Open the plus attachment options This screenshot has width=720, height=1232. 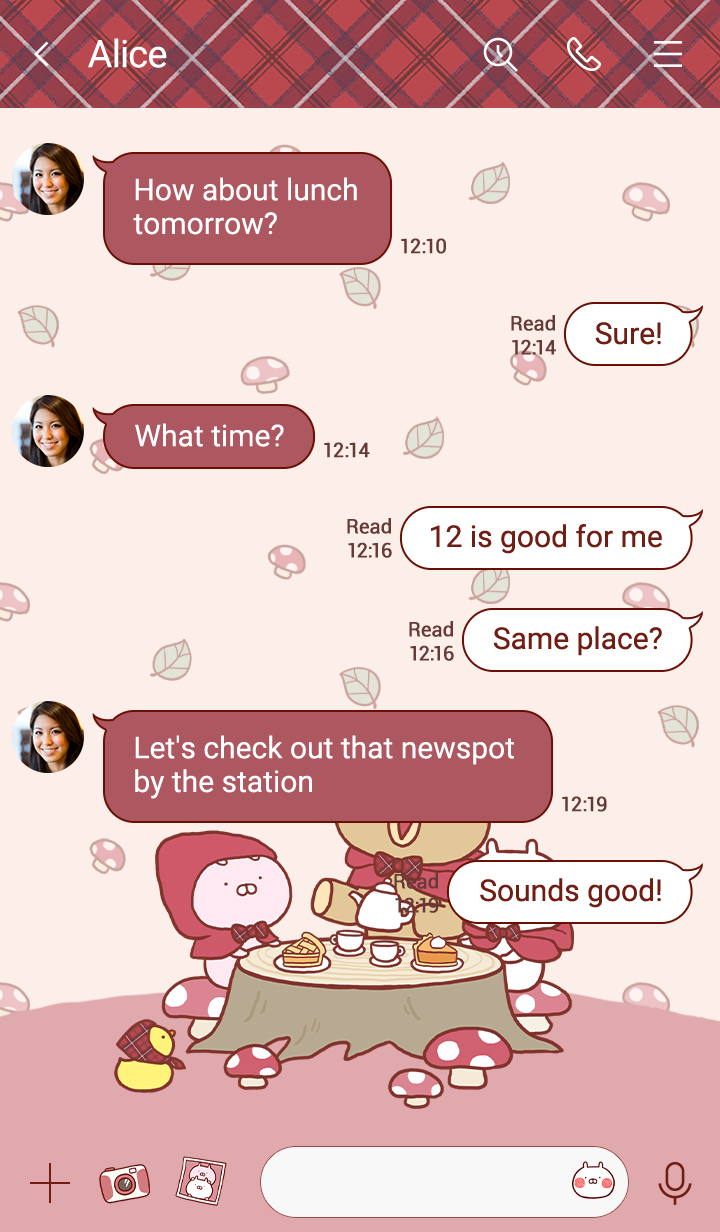click(50, 1183)
